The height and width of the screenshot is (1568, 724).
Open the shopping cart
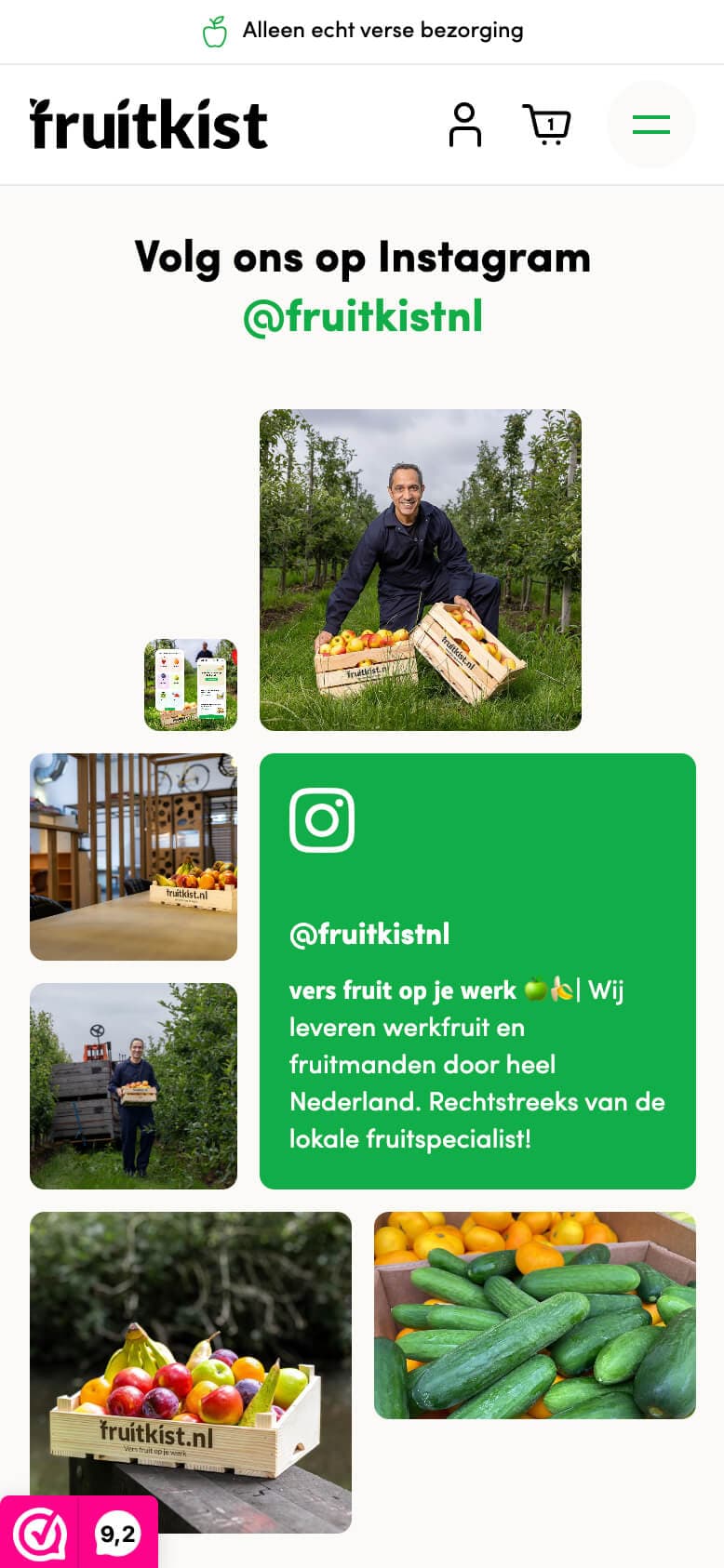coord(546,125)
